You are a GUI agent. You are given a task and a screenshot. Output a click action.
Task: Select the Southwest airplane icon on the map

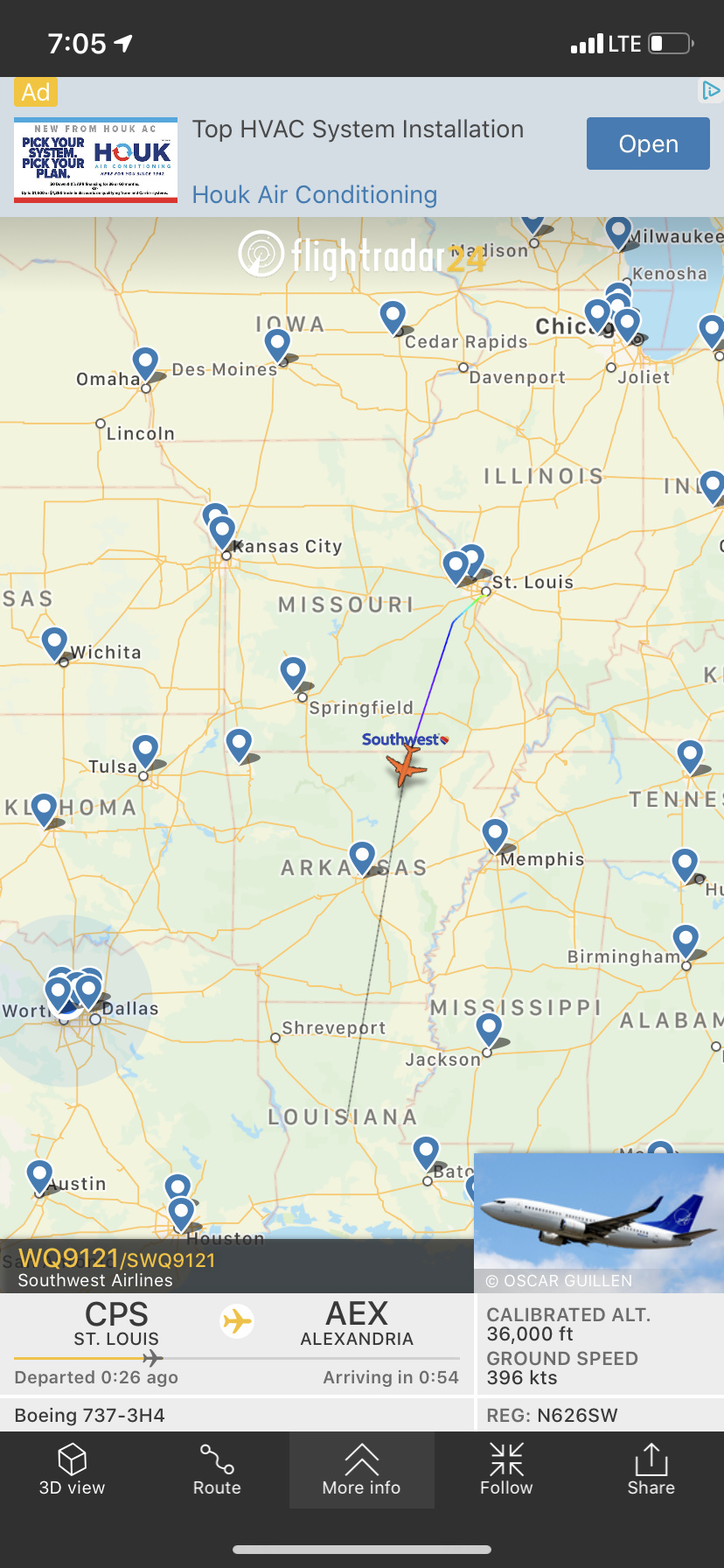click(405, 768)
